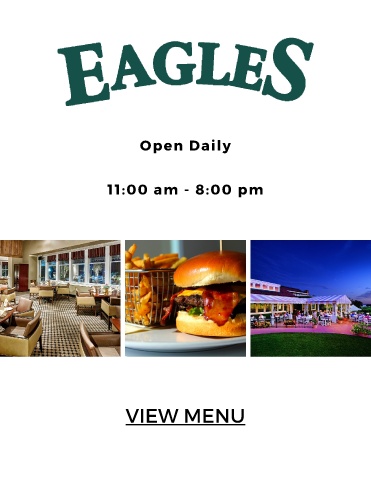Open the View Menu link
The height and width of the screenshot is (480, 371).
(x=185, y=416)
